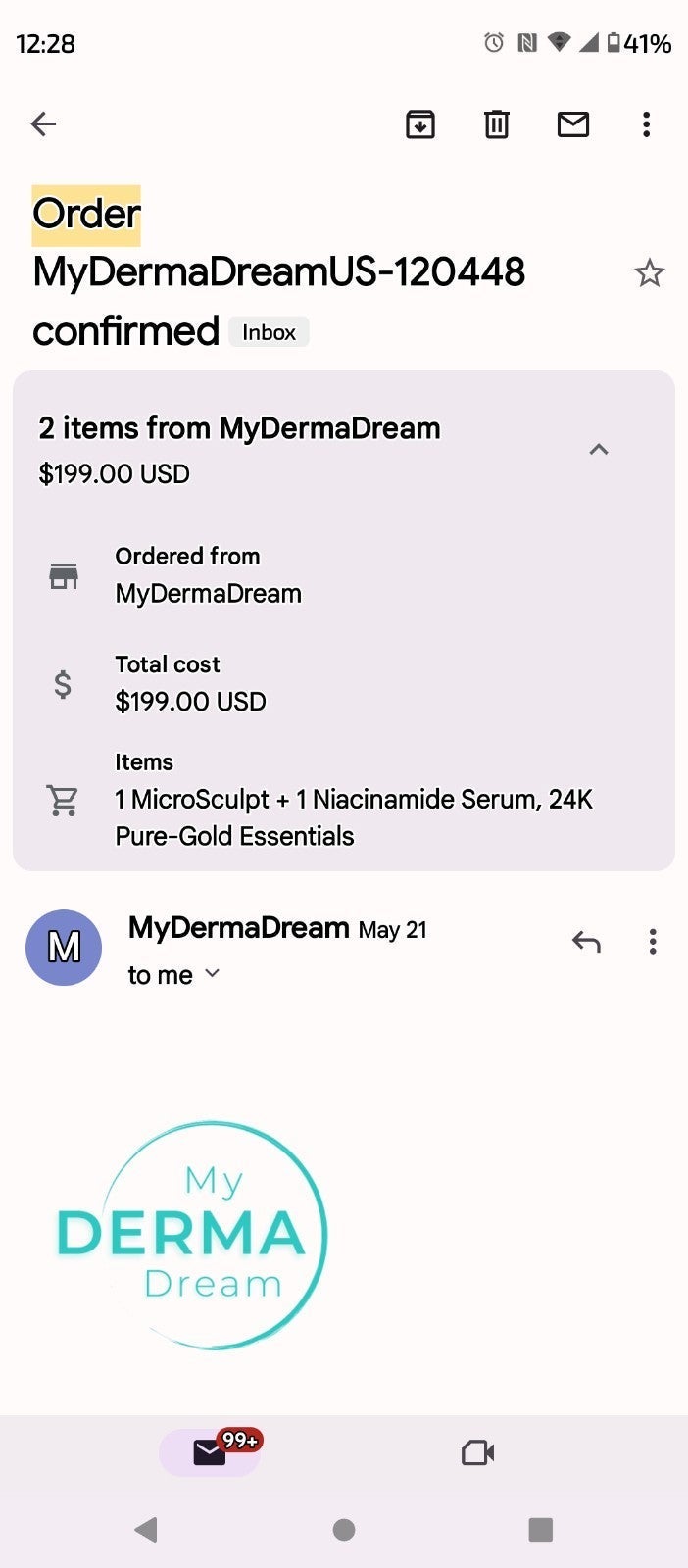Switch to the Meet video tab
This screenshot has height=1568, width=688.
(477, 1452)
